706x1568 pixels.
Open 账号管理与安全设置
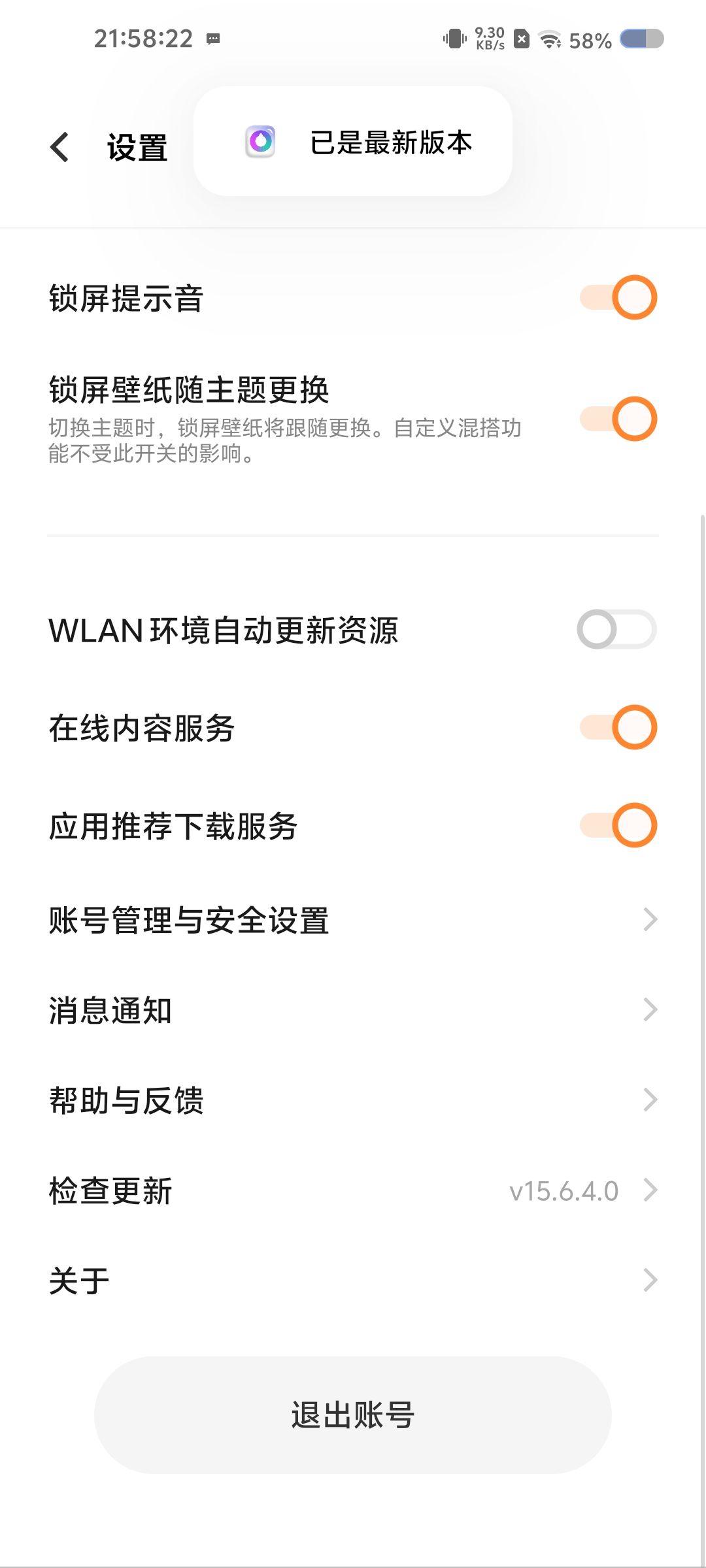tap(353, 920)
